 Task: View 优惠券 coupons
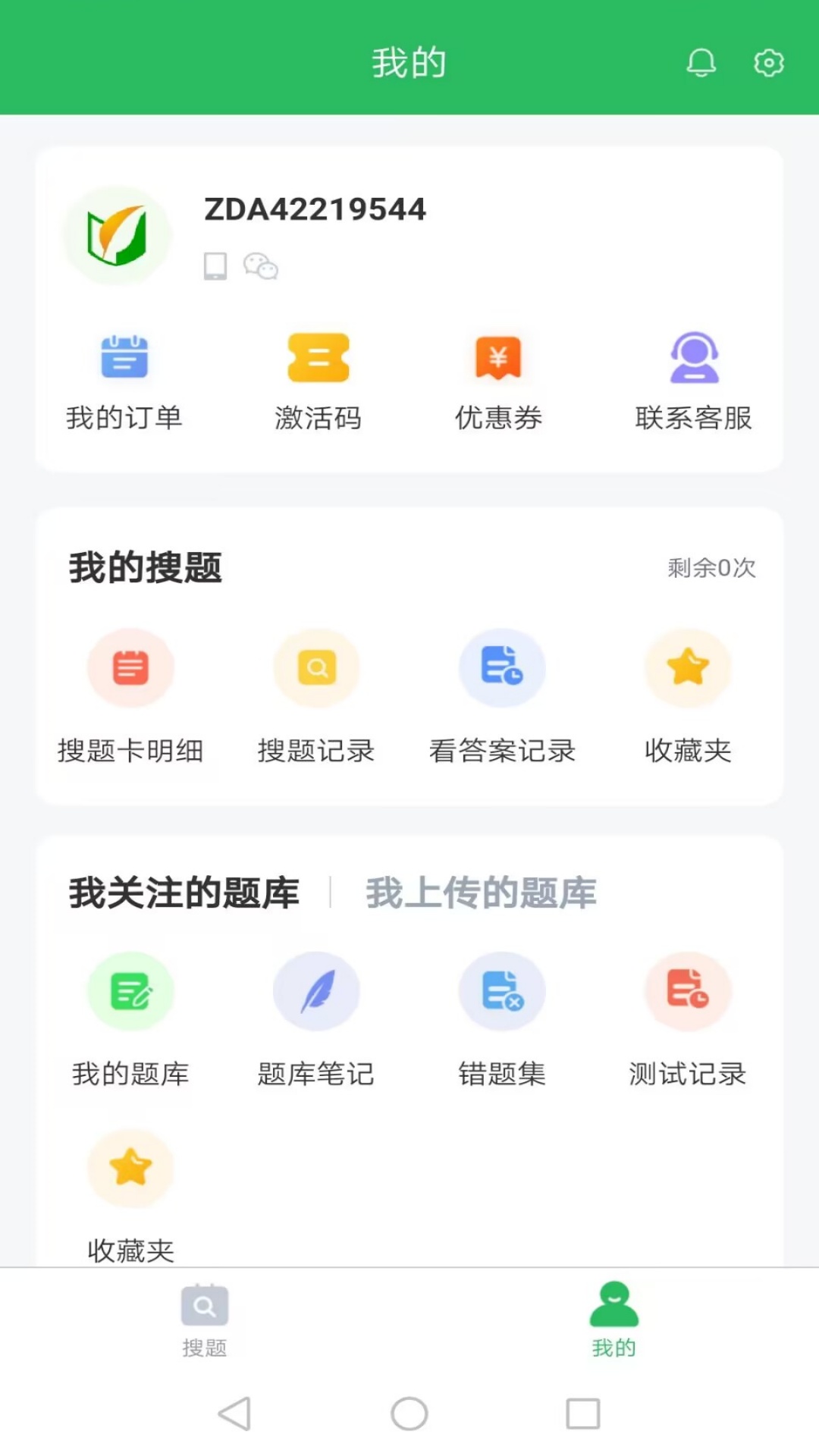(x=498, y=381)
